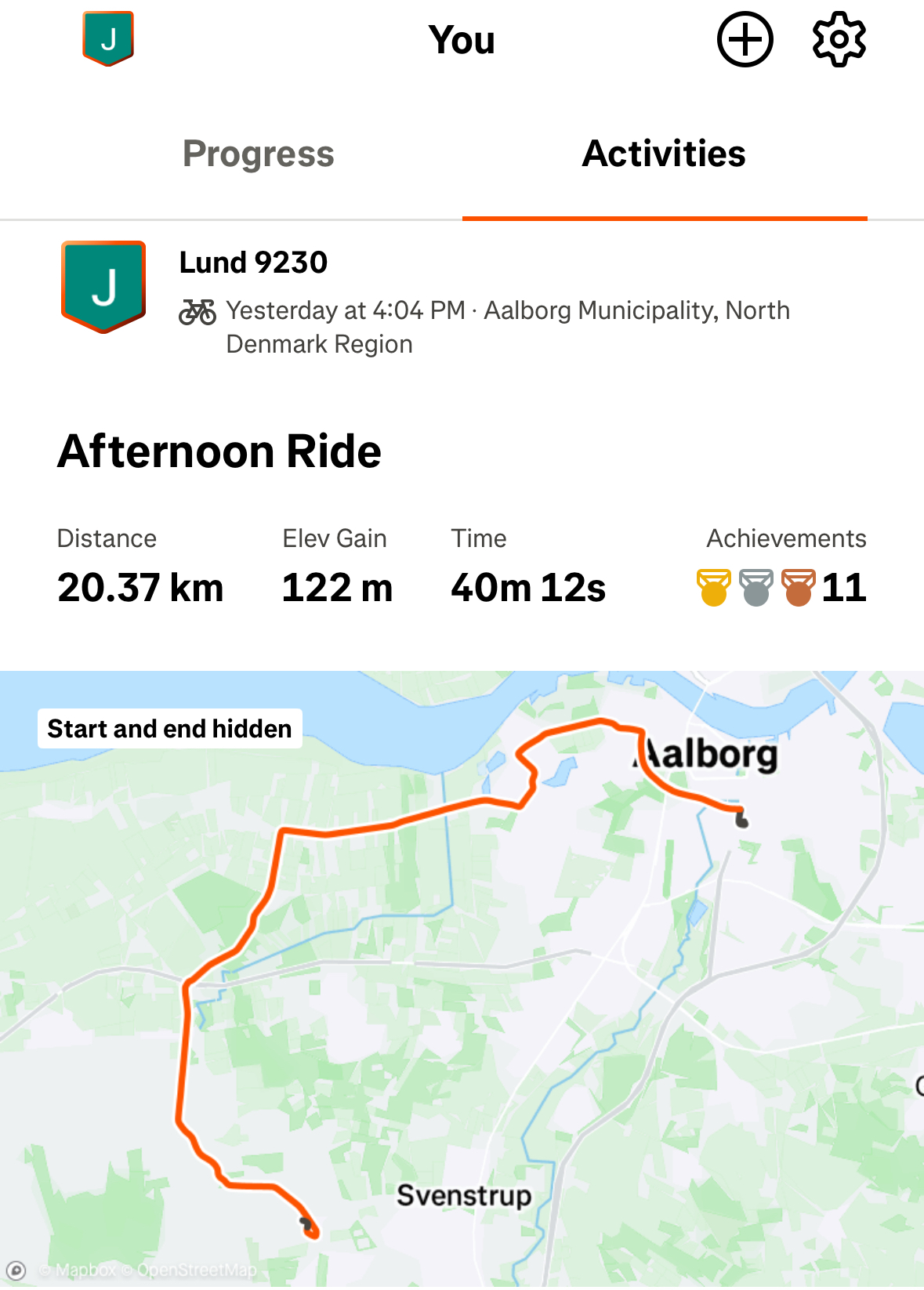Open the Mapbox attribution info icon

(x=16, y=1270)
